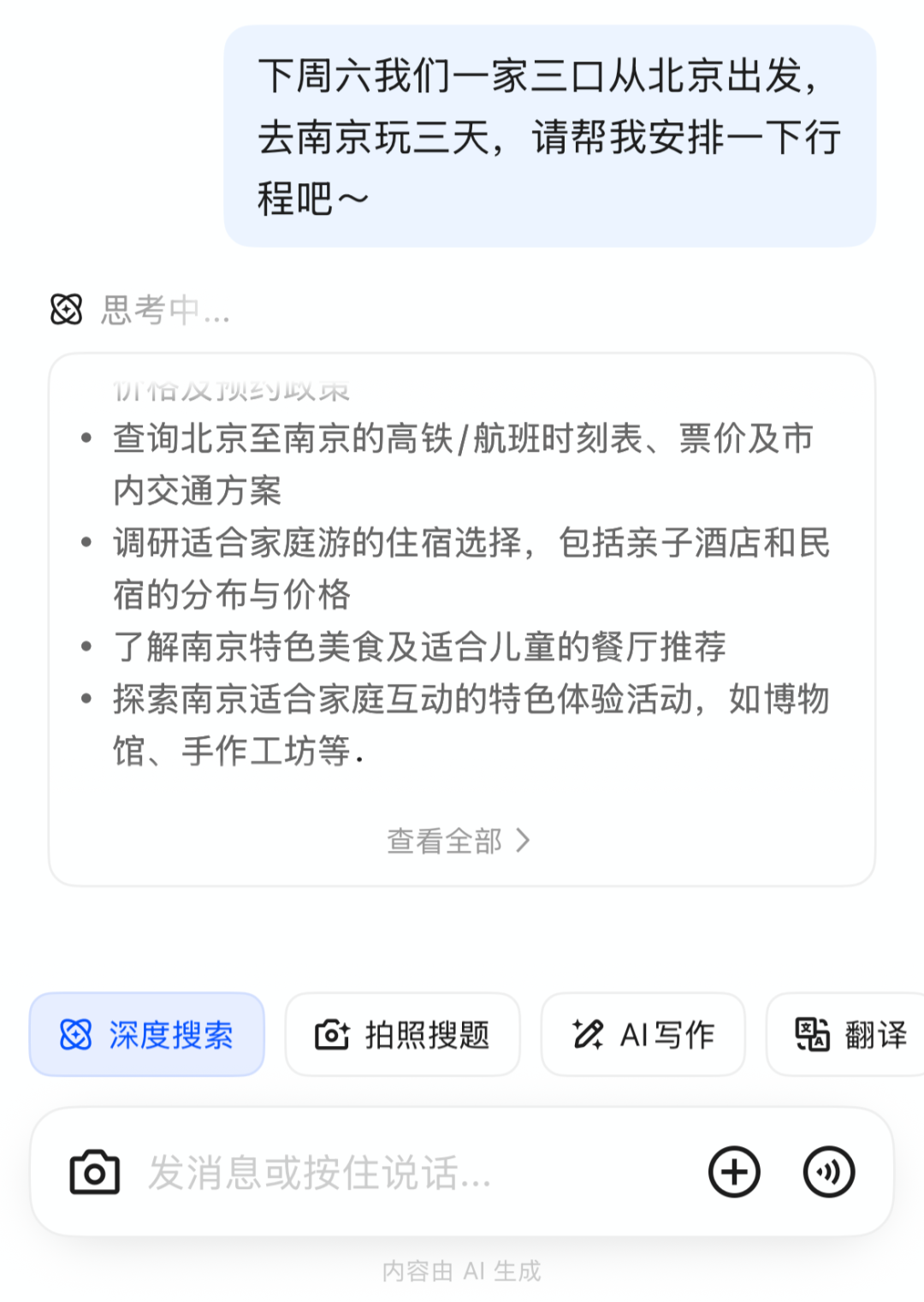Click the user's Nanjing trip message bubble
Viewport: 924px width, 1302px height.
(551, 134)
